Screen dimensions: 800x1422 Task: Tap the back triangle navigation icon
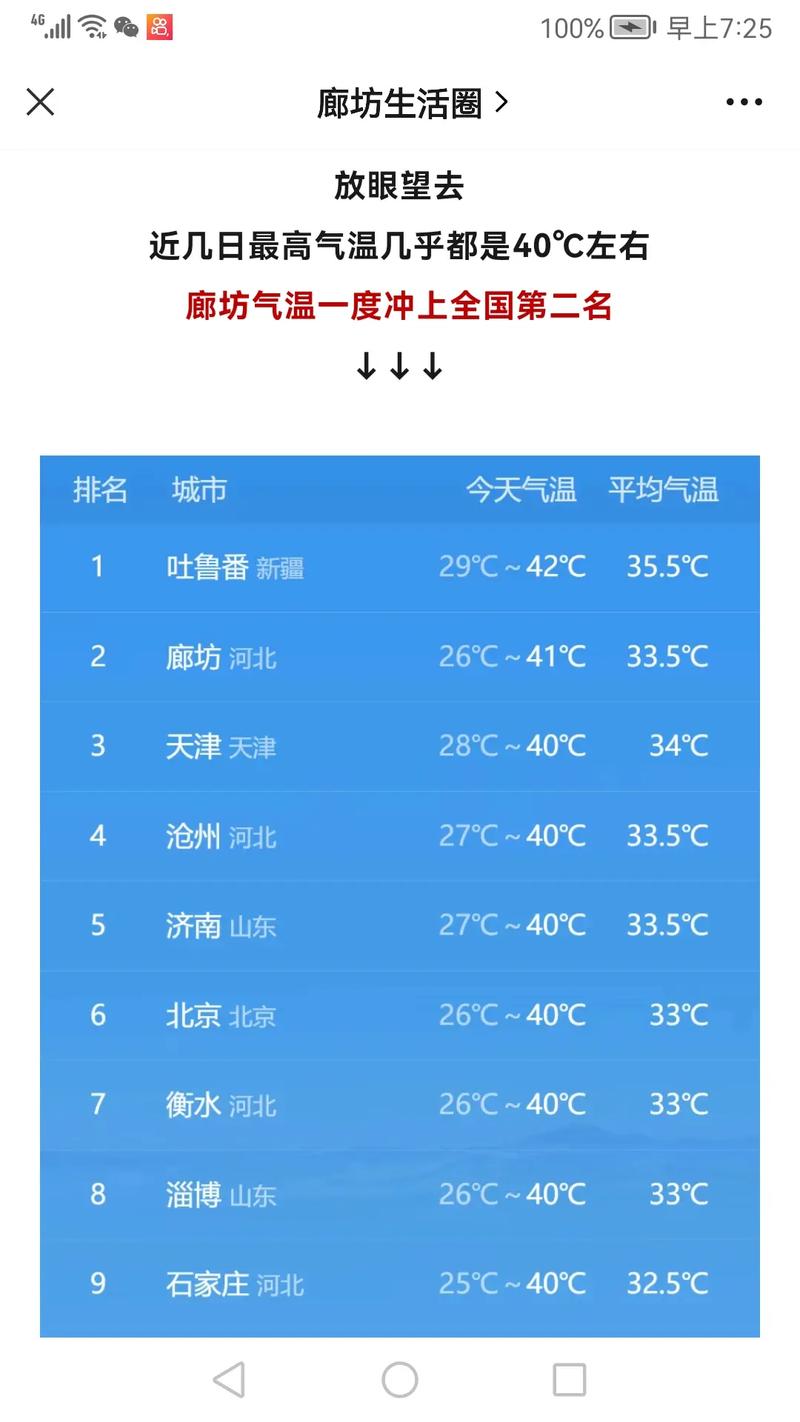[x=230, y=1380]
